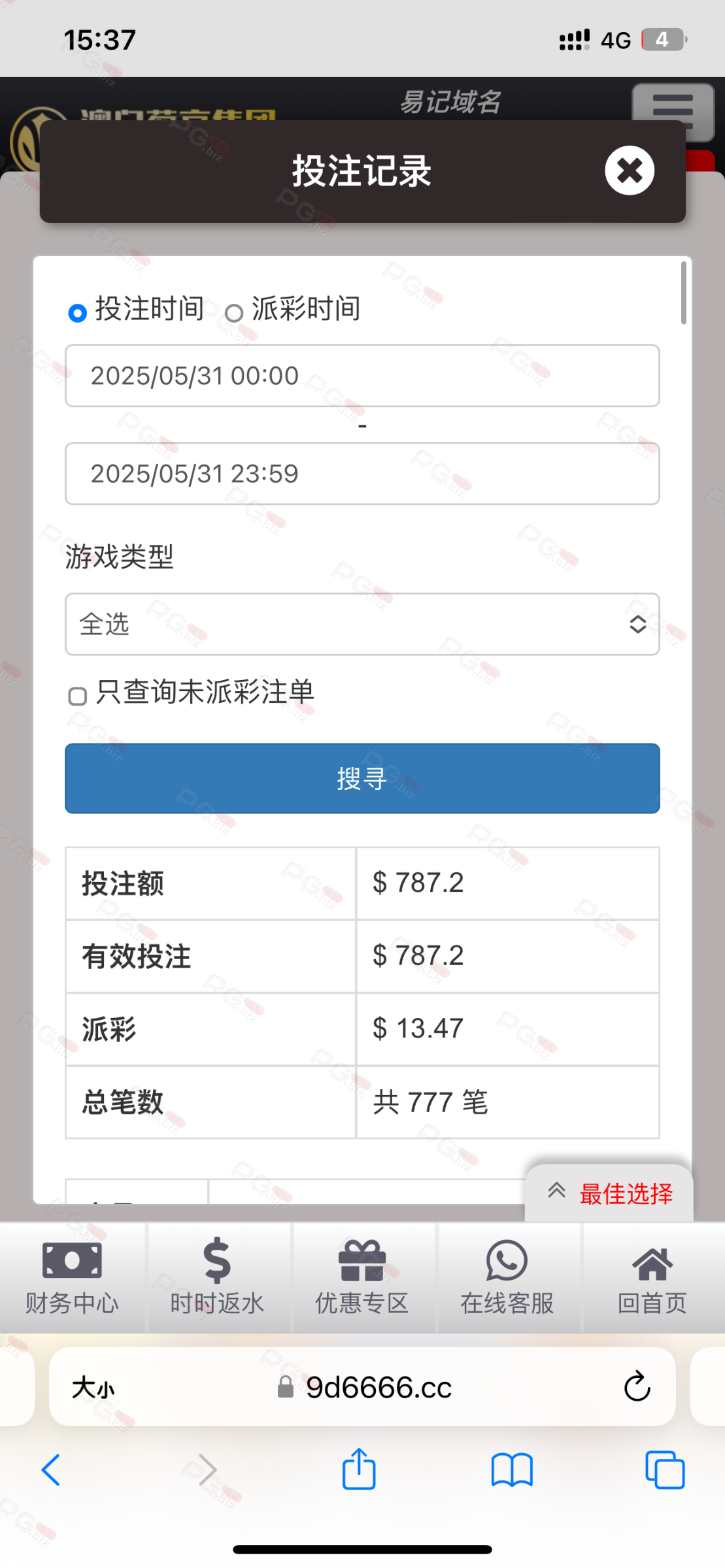The width and height of the screenshot is (725, 1568).
Task: Contact 在线客服 support
Action: pyautogui.click(x=507, y=1277)
